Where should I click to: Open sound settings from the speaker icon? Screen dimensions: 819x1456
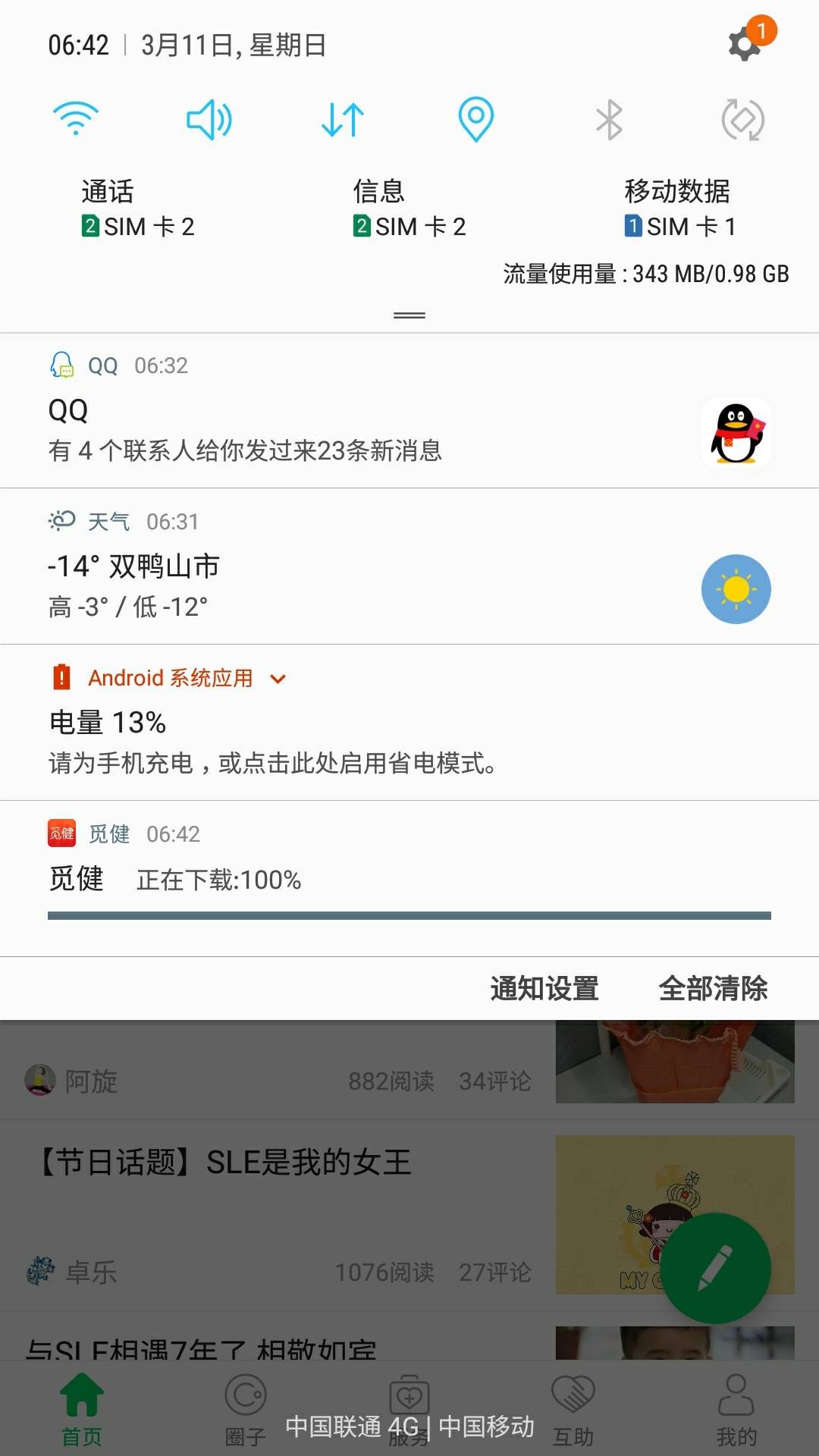[x=207, y=119]
